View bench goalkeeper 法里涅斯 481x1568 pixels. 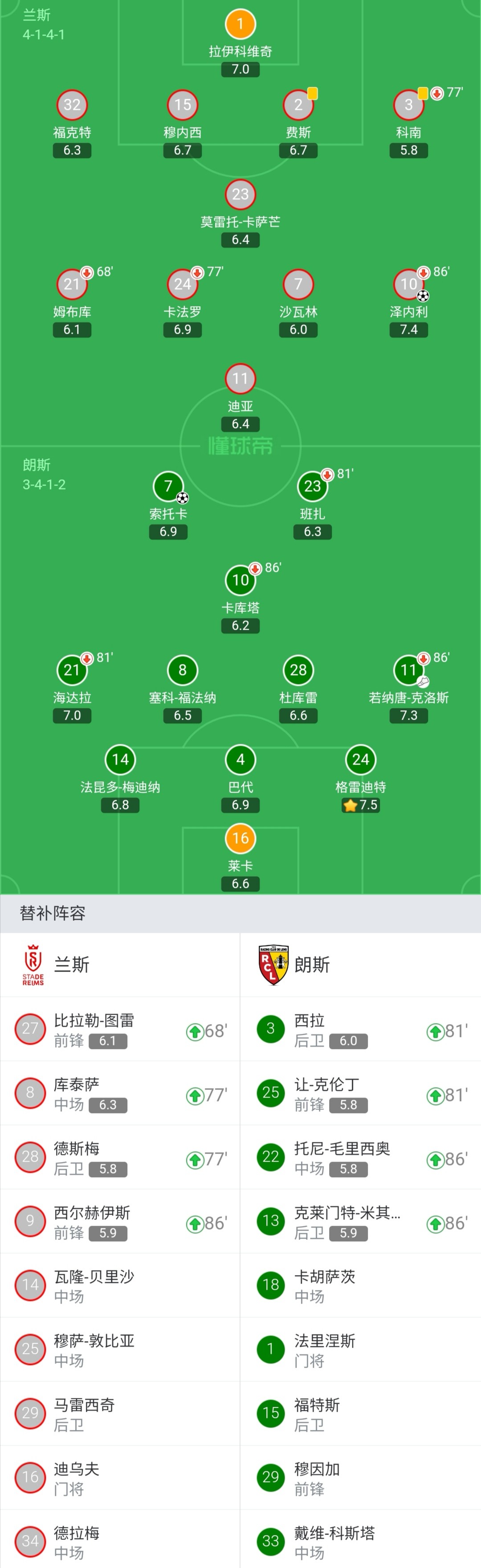pos(360,1349)
